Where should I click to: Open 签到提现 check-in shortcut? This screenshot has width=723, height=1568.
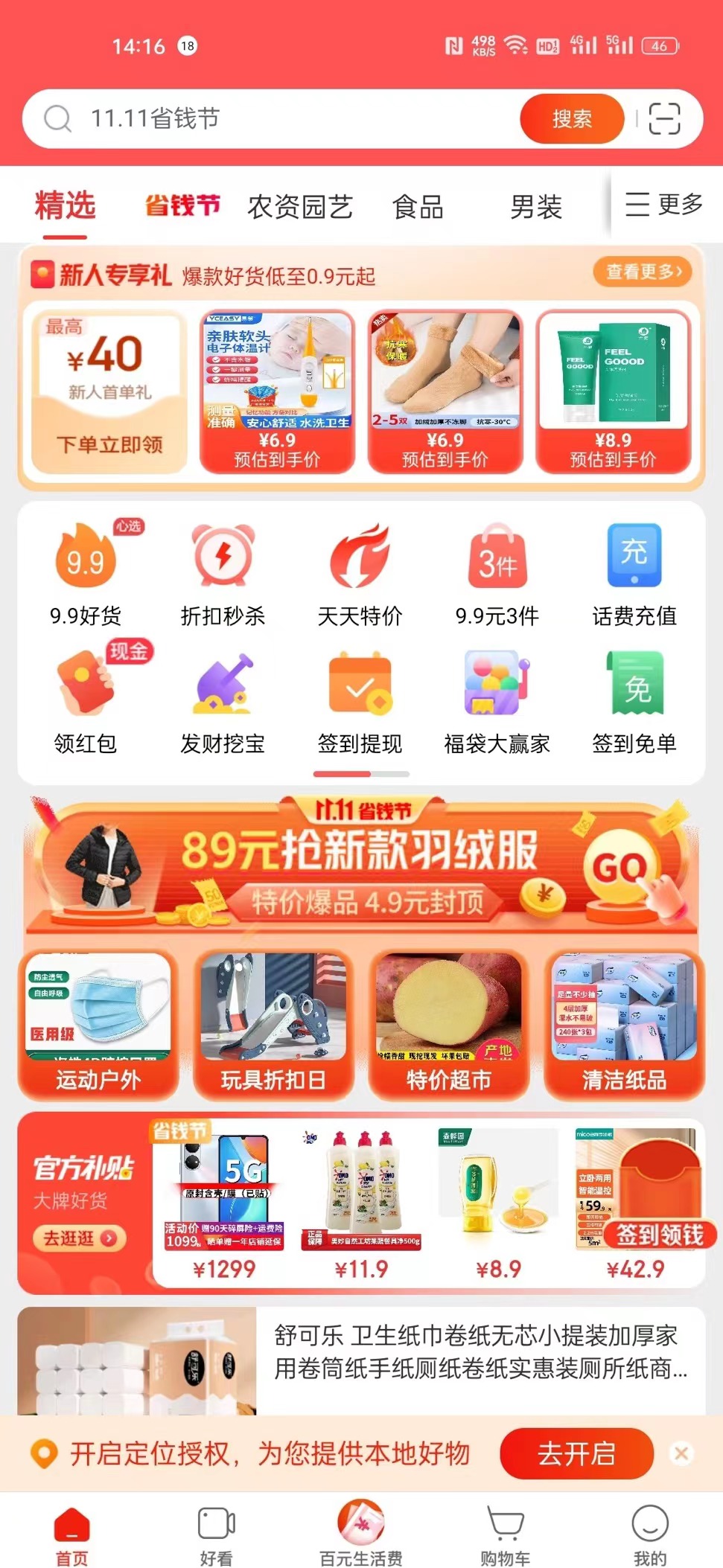[x=360, y=701]
